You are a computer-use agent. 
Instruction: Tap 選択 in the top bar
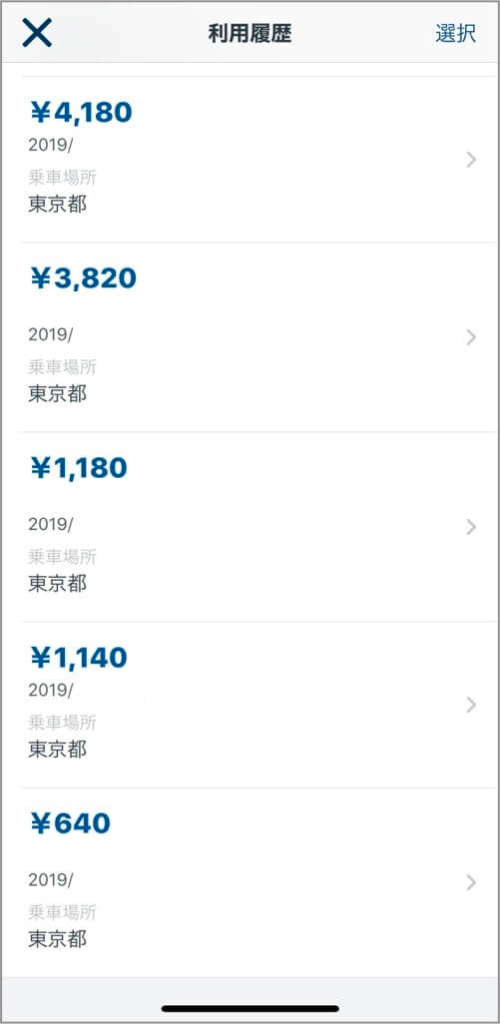455,33
